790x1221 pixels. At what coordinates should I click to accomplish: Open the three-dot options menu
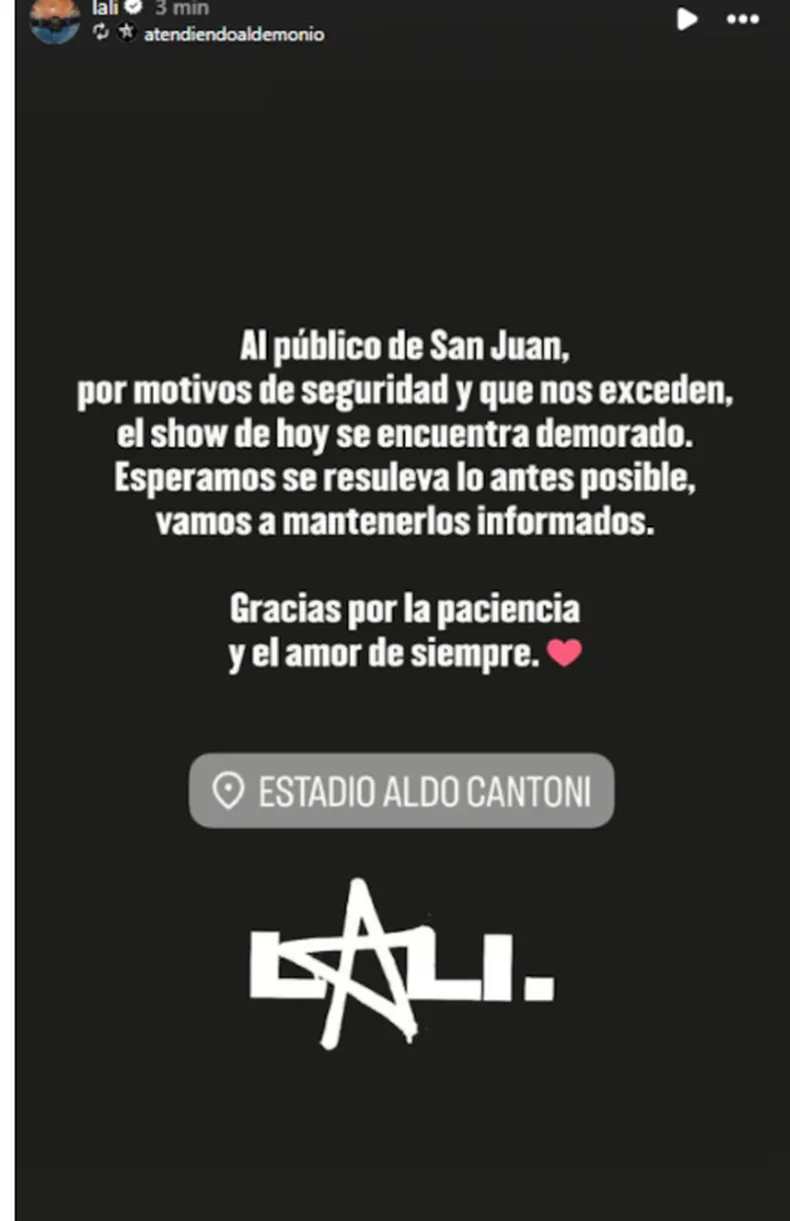pyautogui.click(x=742, y=19)
